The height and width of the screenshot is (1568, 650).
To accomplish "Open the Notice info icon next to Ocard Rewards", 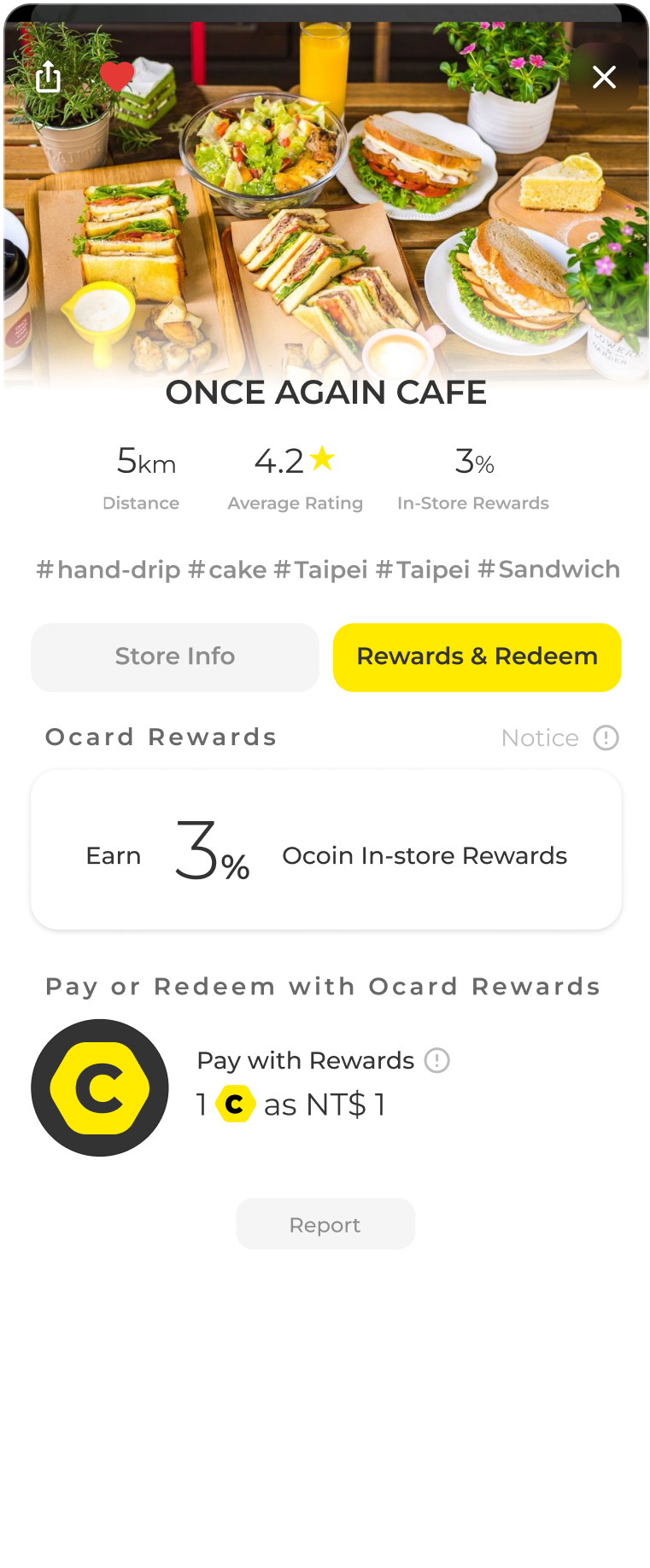I will (x=606, y=737).
